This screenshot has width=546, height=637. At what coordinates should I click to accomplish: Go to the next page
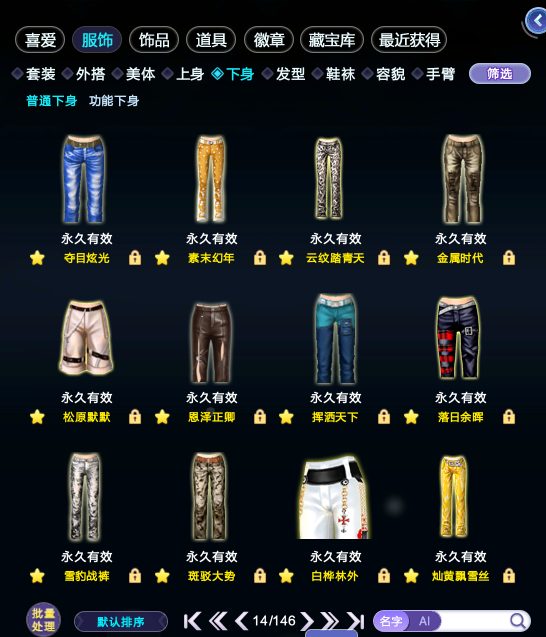pos(307,621)
